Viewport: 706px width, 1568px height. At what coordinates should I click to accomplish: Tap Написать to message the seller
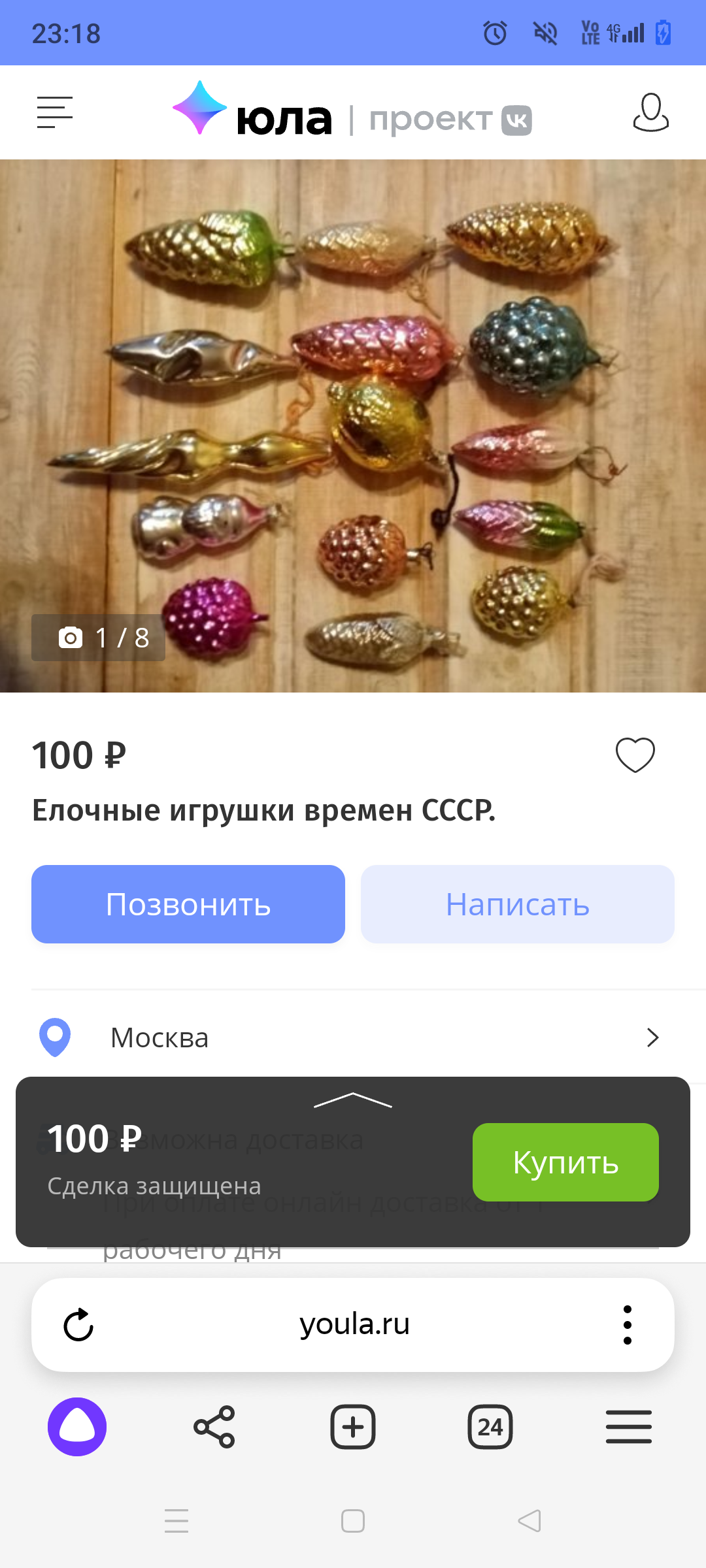[x=517, y=904]
